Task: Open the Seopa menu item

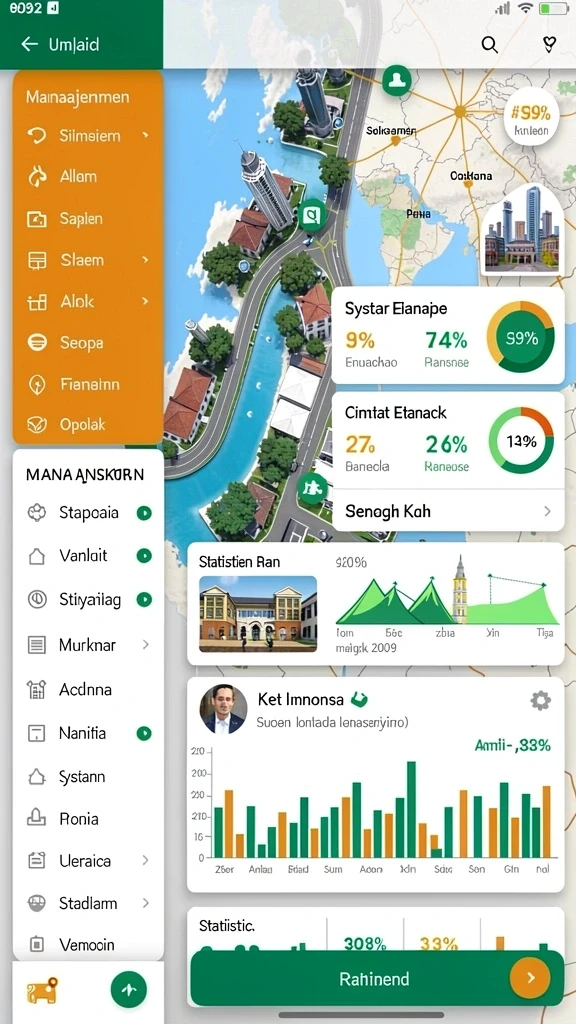Action: (x=88, y=342)
